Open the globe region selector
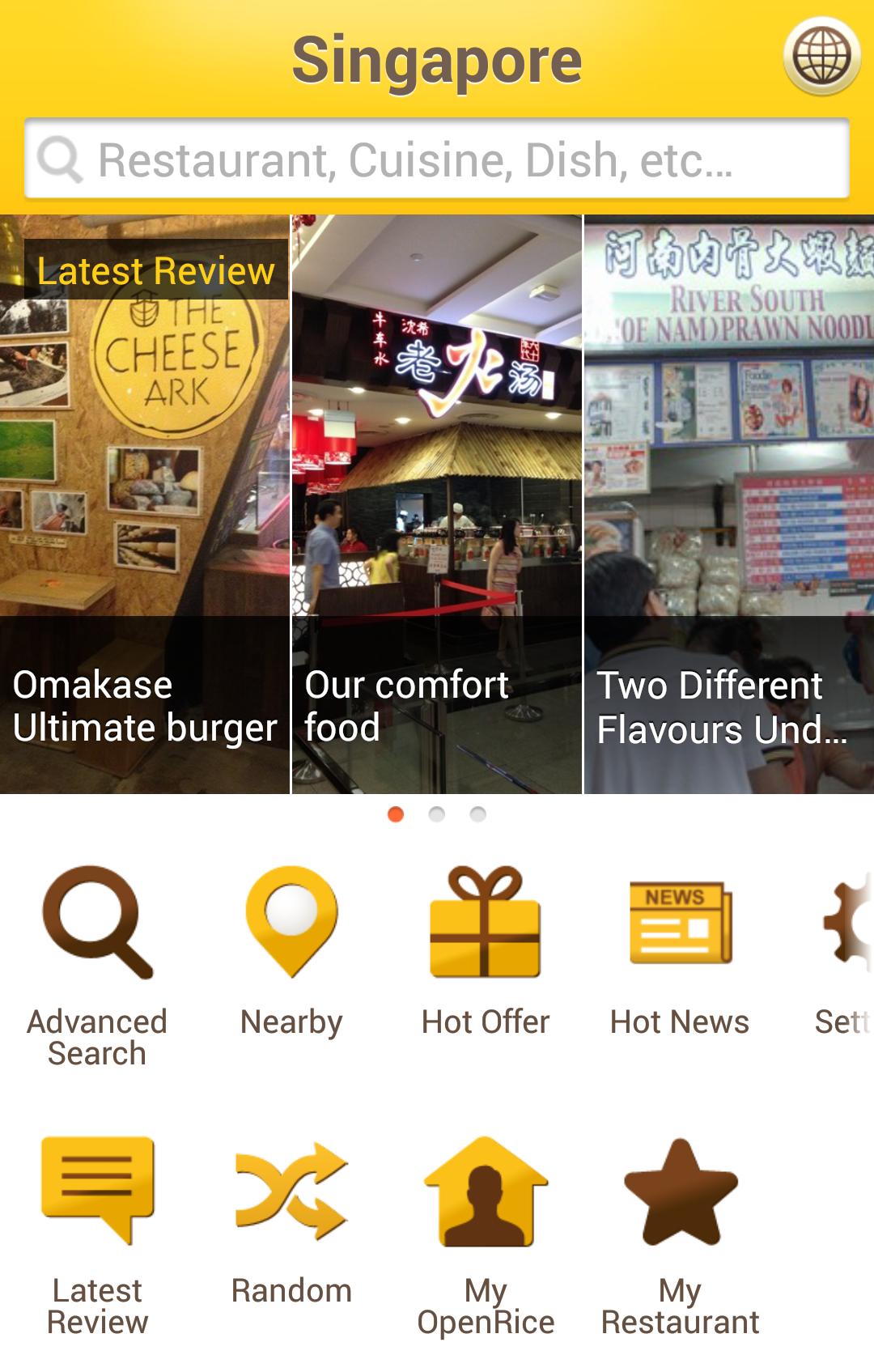This screenshot has height=1372, width=874. point(822,58)
